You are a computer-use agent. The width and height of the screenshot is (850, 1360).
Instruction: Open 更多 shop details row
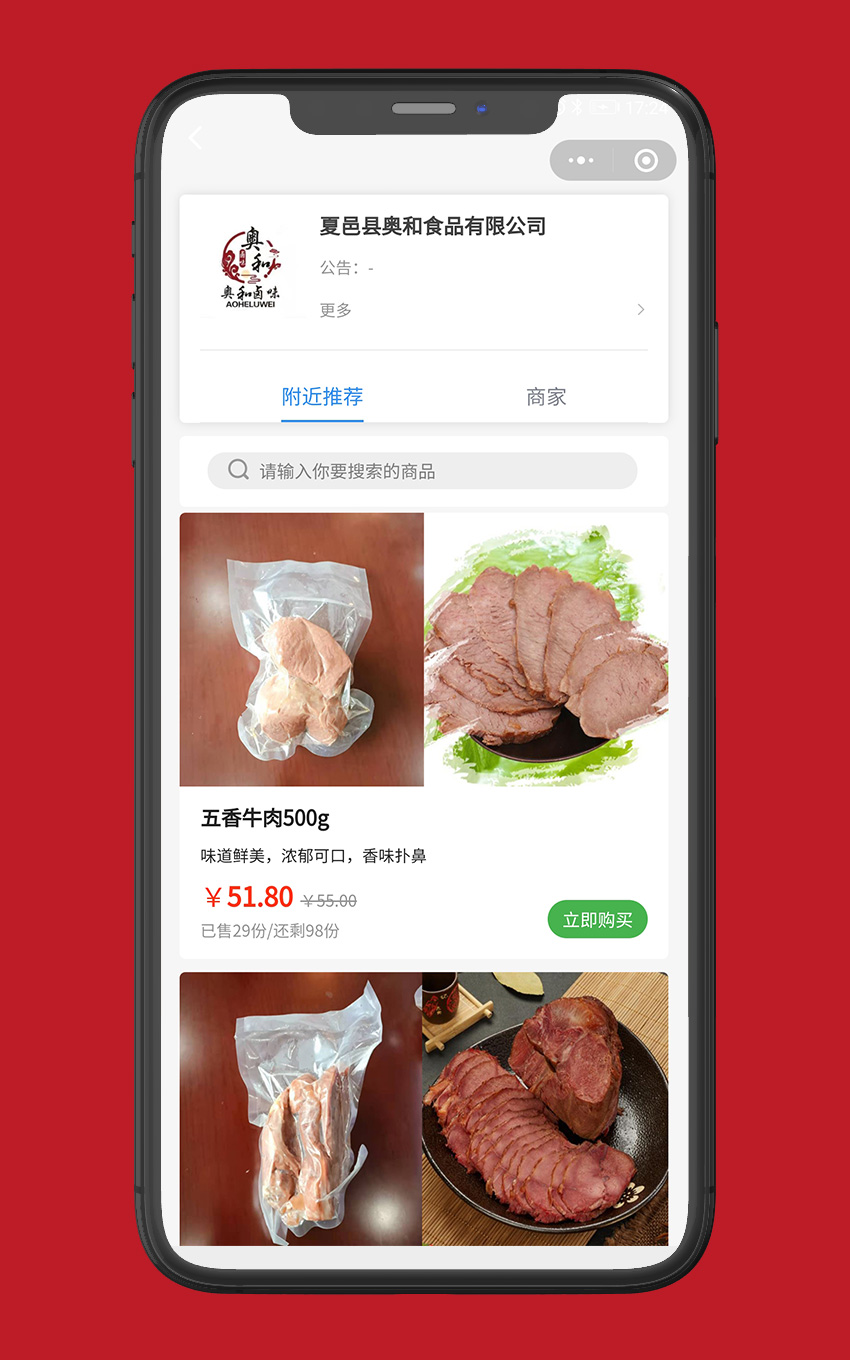click(482, 310)
